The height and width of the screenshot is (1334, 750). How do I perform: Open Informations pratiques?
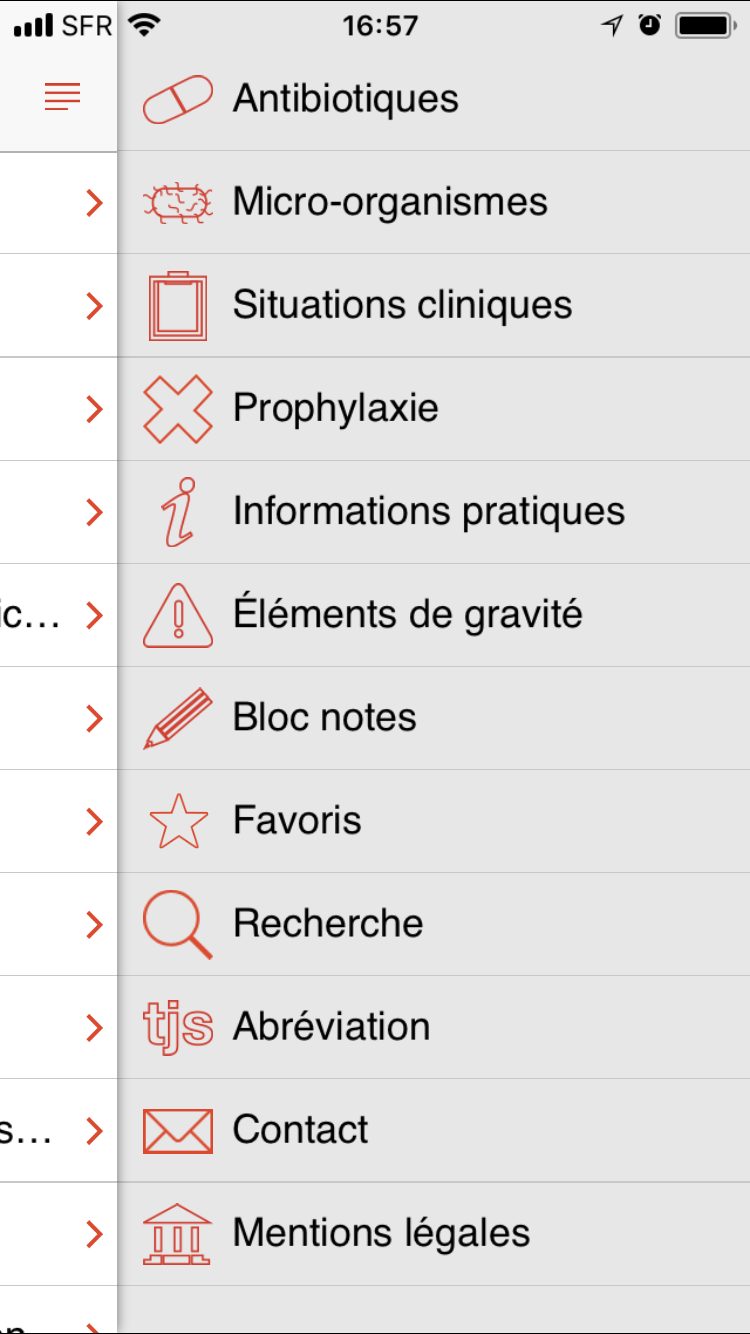click(x=434, y=511)
